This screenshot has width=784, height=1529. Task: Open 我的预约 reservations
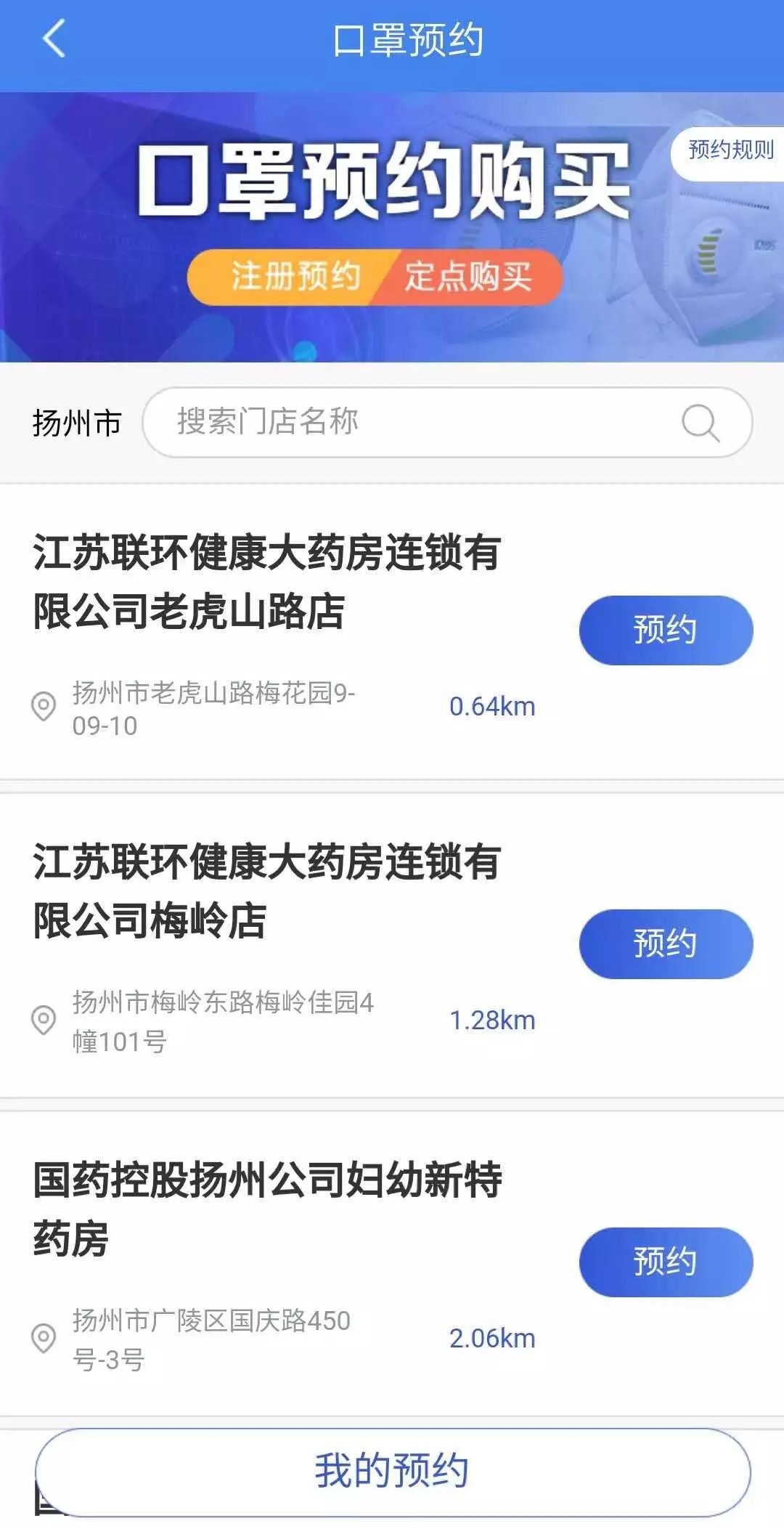click(392, 1471)
